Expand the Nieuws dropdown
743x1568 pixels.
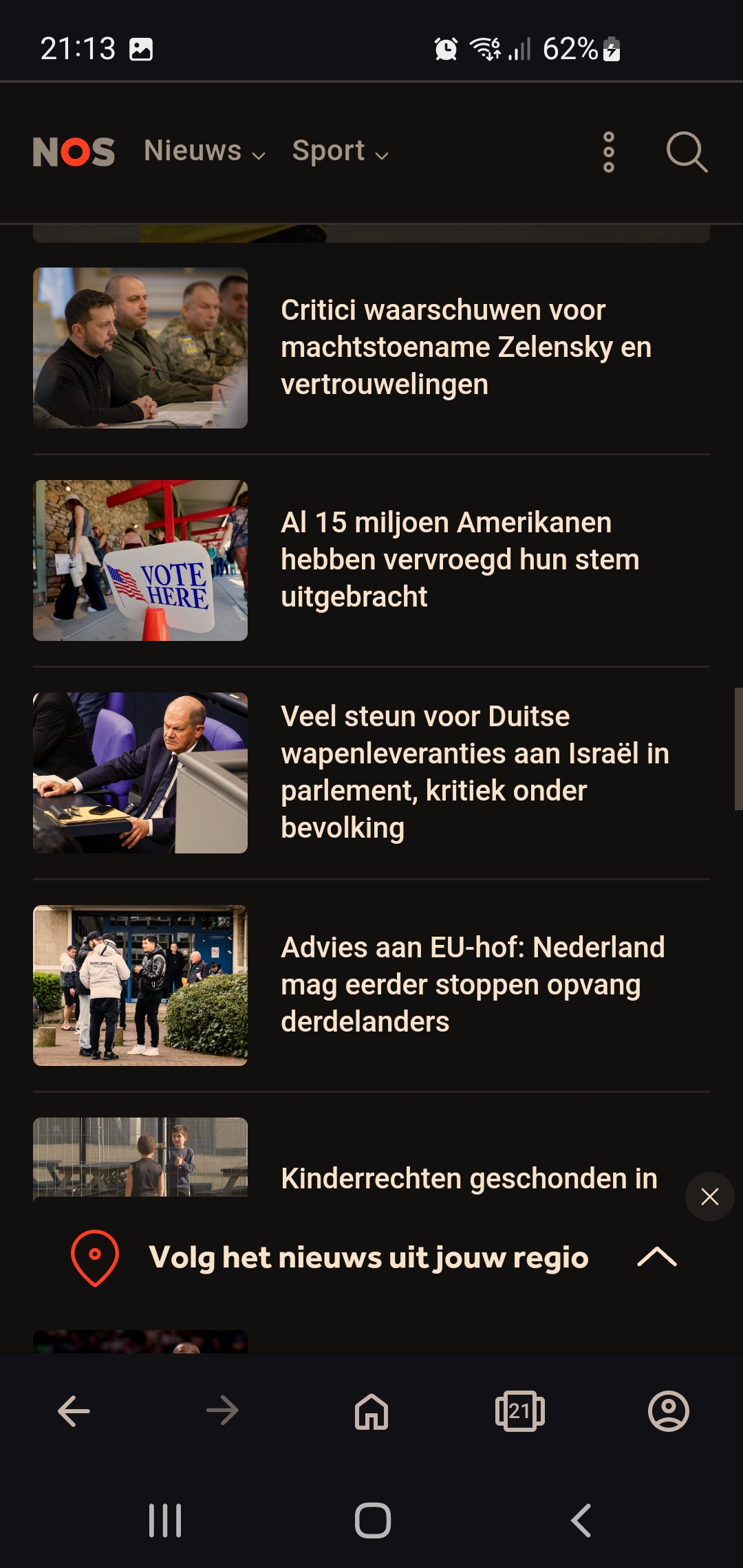(204, 151)
